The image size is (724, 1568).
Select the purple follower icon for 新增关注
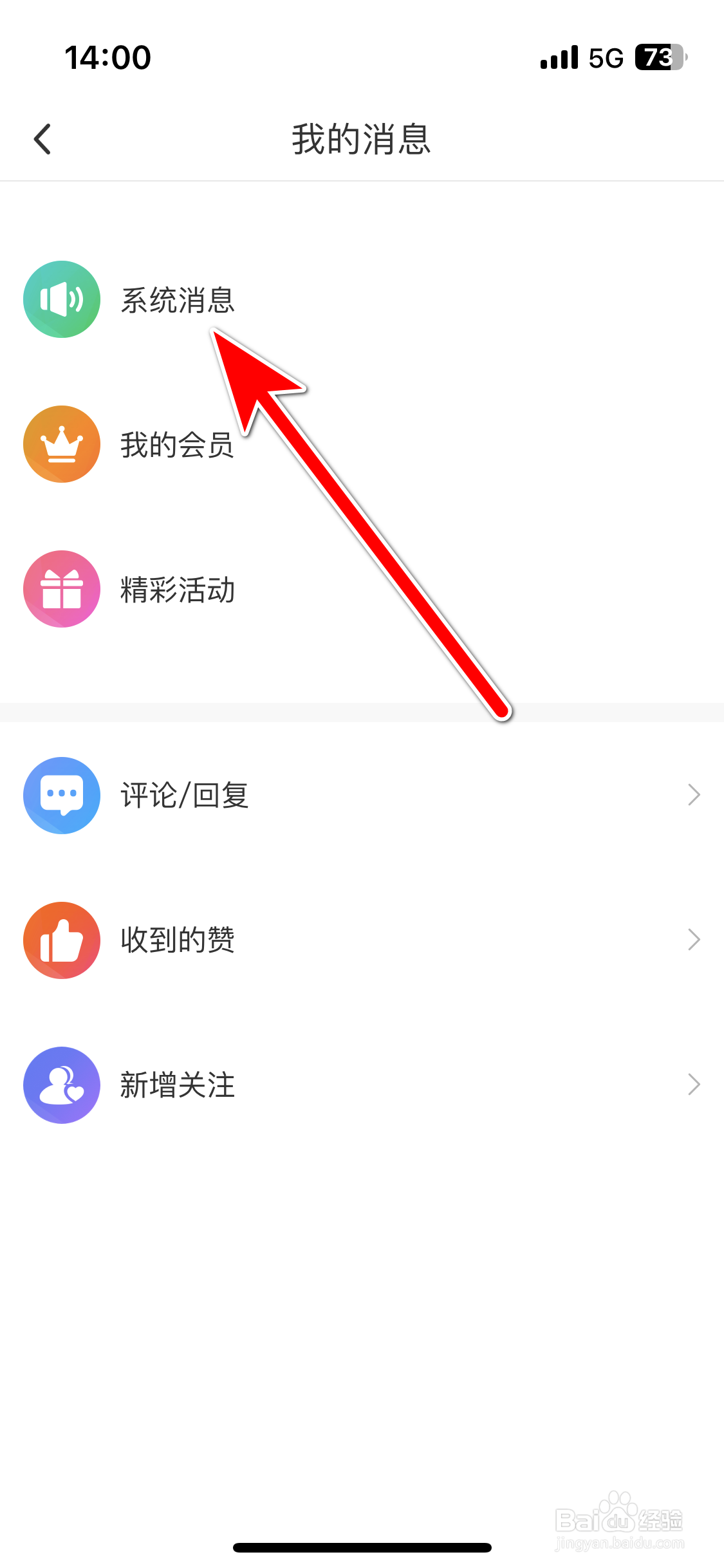coord(61,1085)
